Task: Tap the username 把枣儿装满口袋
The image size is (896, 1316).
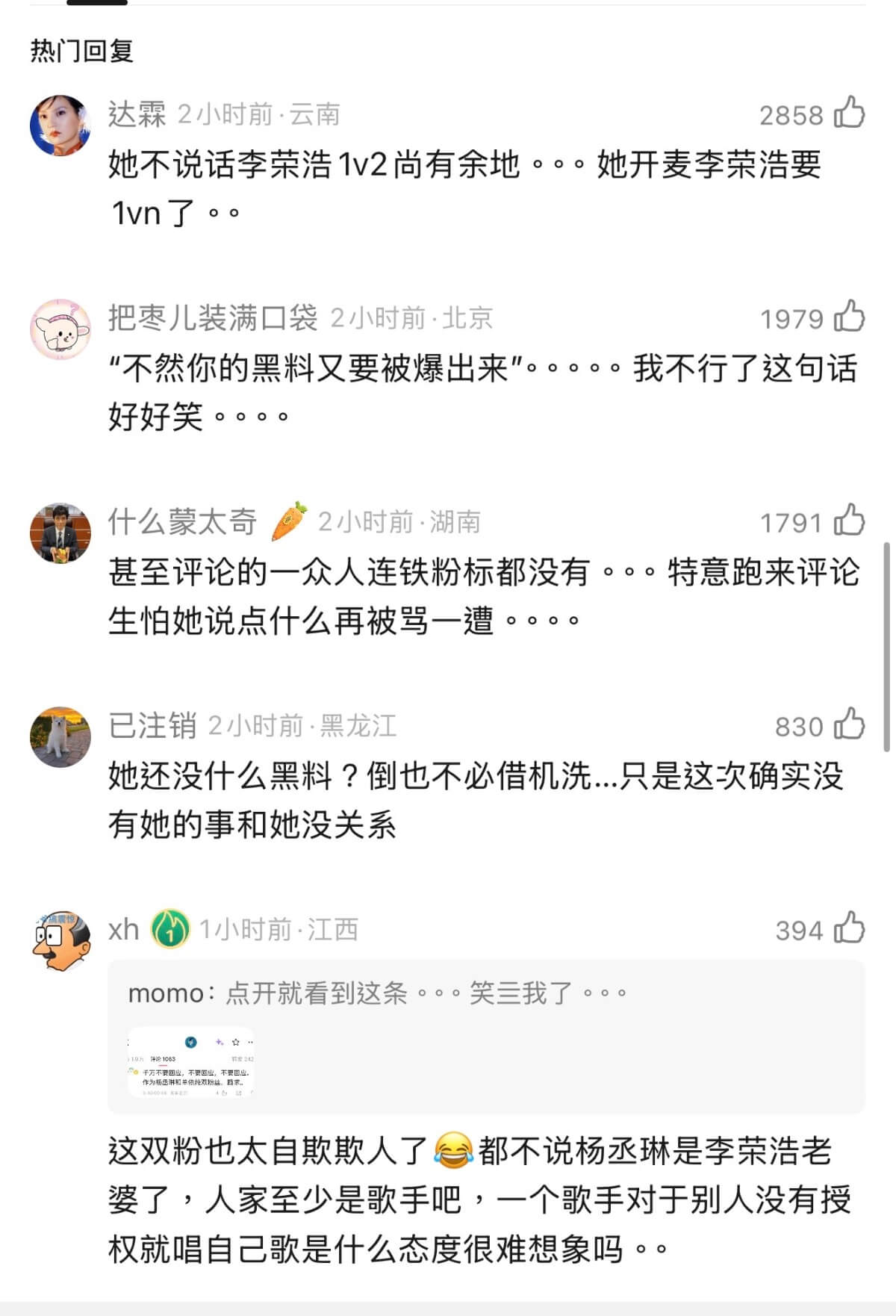Action: 213,318
